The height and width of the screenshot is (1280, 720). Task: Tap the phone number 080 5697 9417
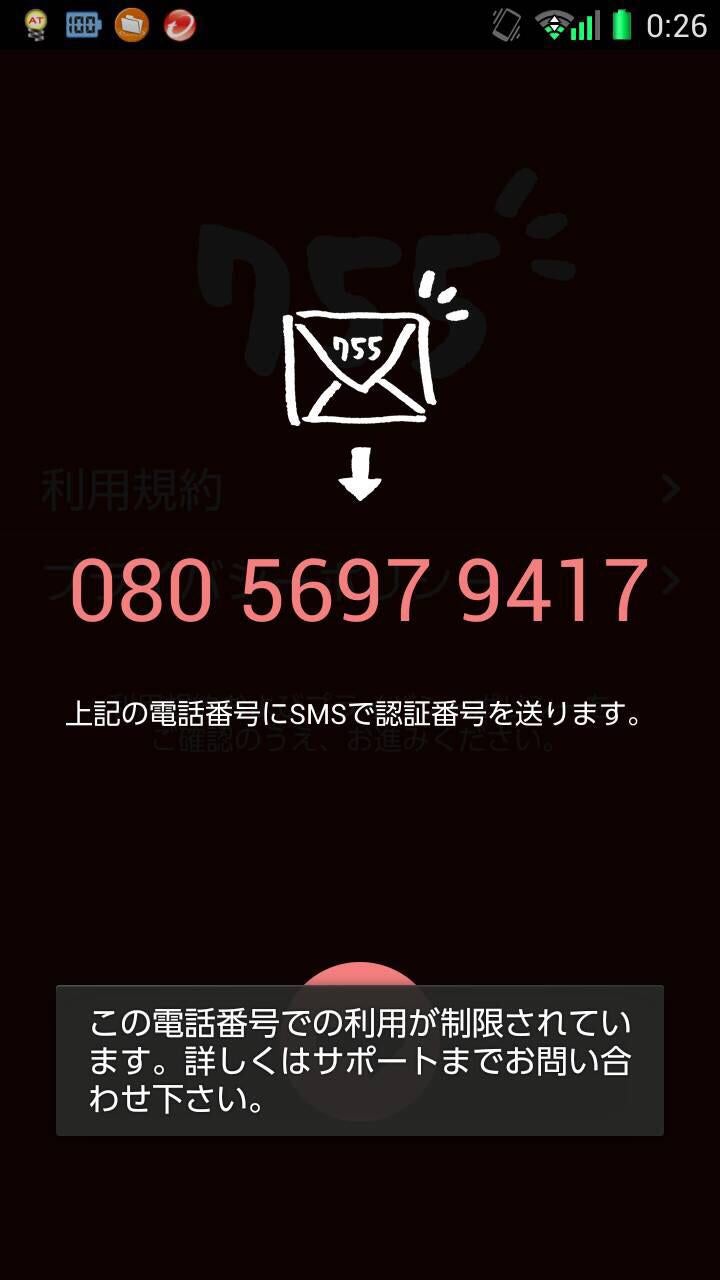[360, 590]
